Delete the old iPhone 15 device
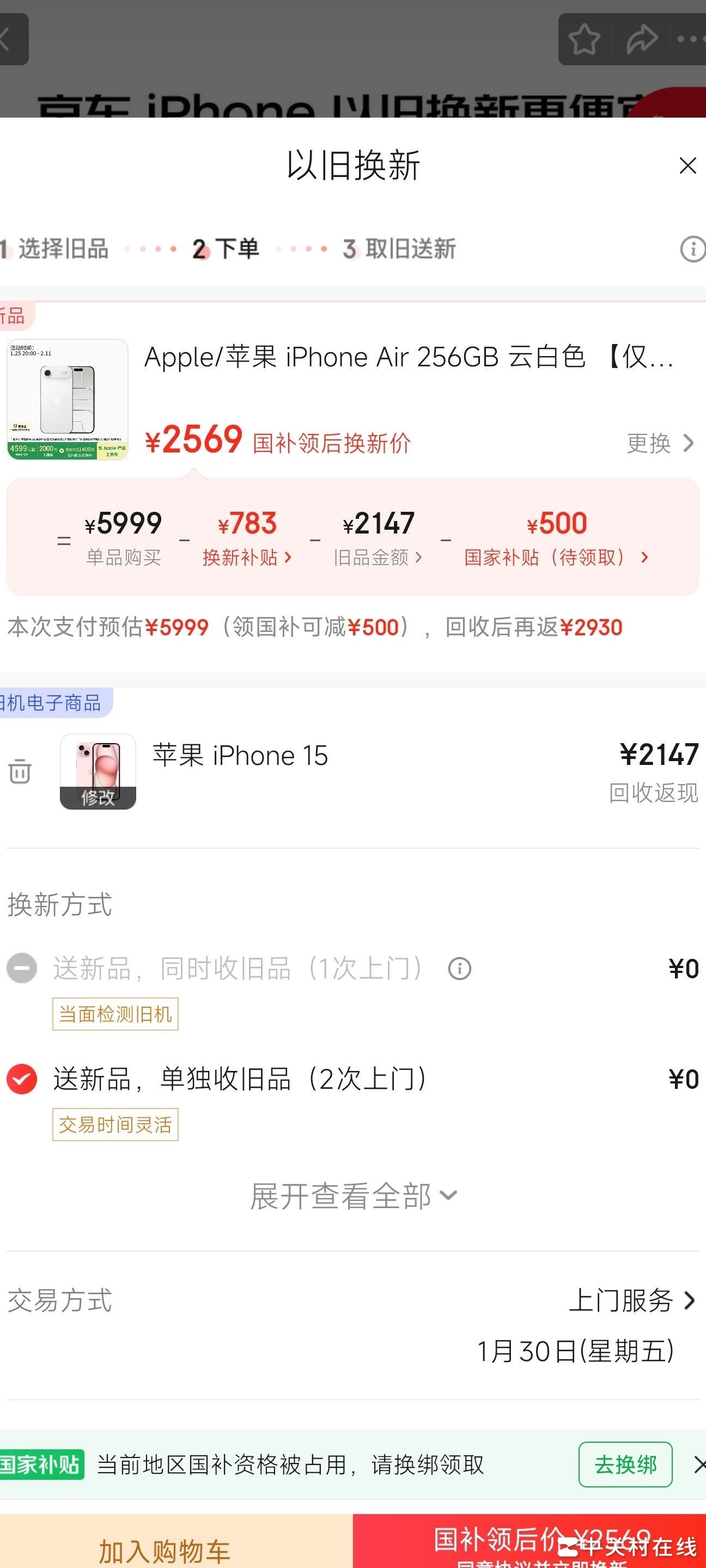706x1568 pixels. click(x=20, y=771)
